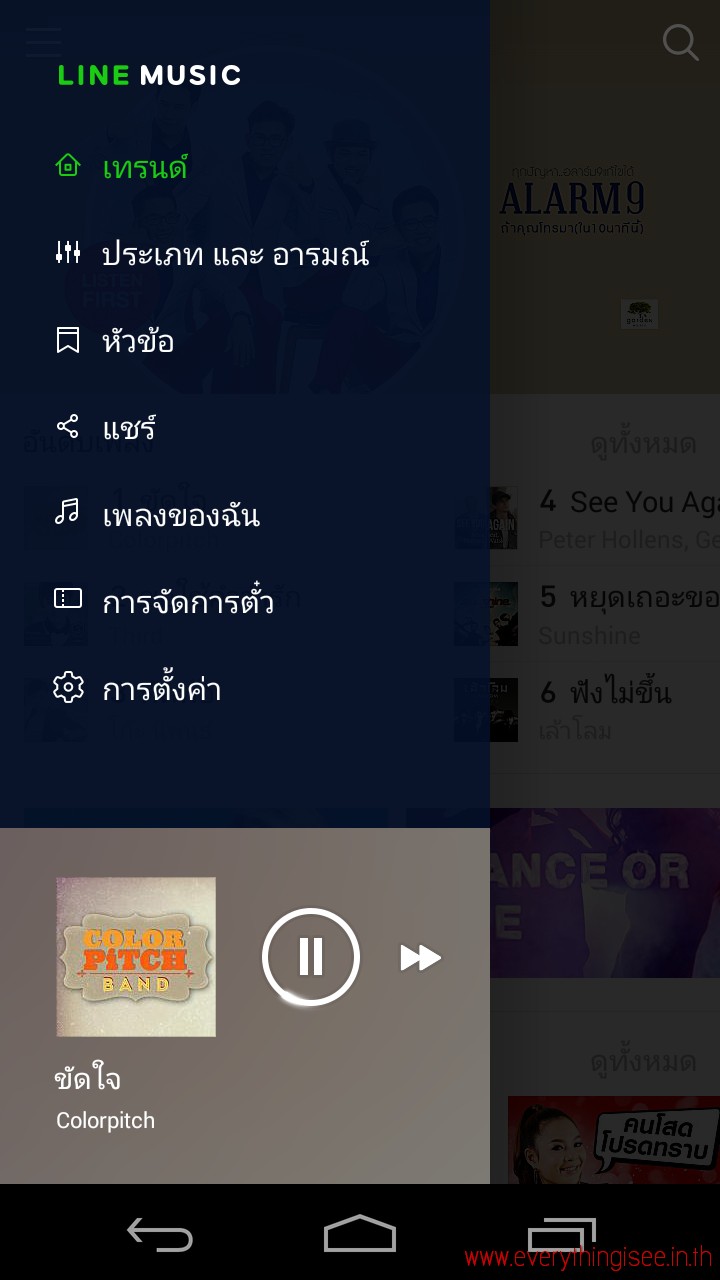Image resolution: width=720 pixels, height=1280 pixels.
Task: Open การตั้งค่า settings
Action: coord(245,689)
